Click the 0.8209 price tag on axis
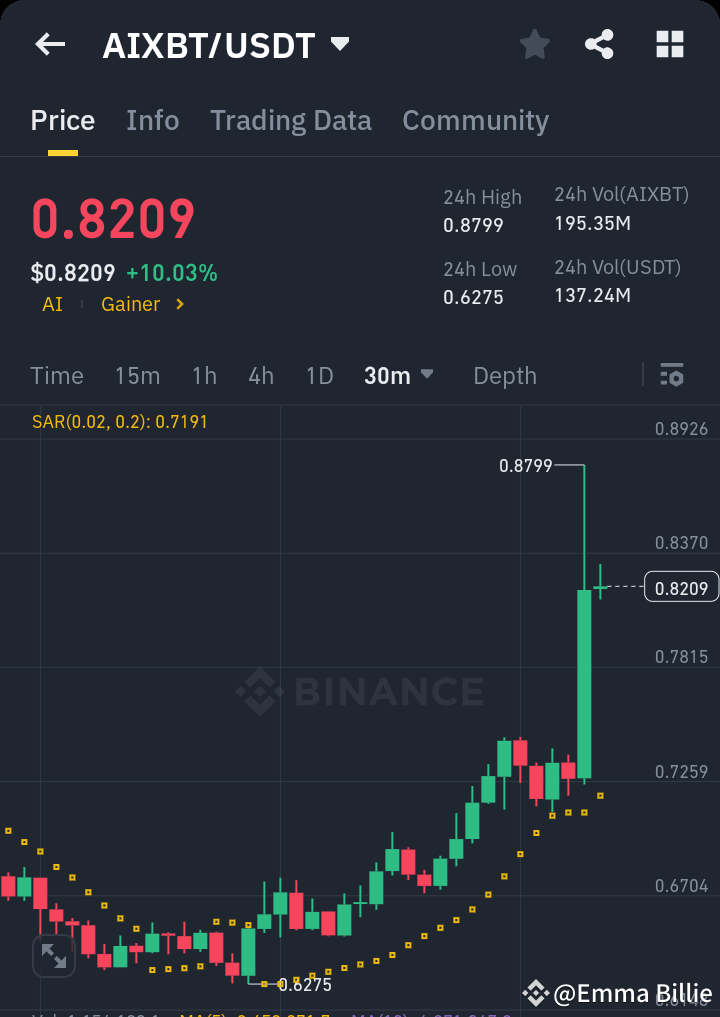720x1017 pixels. pyautogui.click(x=681, y=587)
